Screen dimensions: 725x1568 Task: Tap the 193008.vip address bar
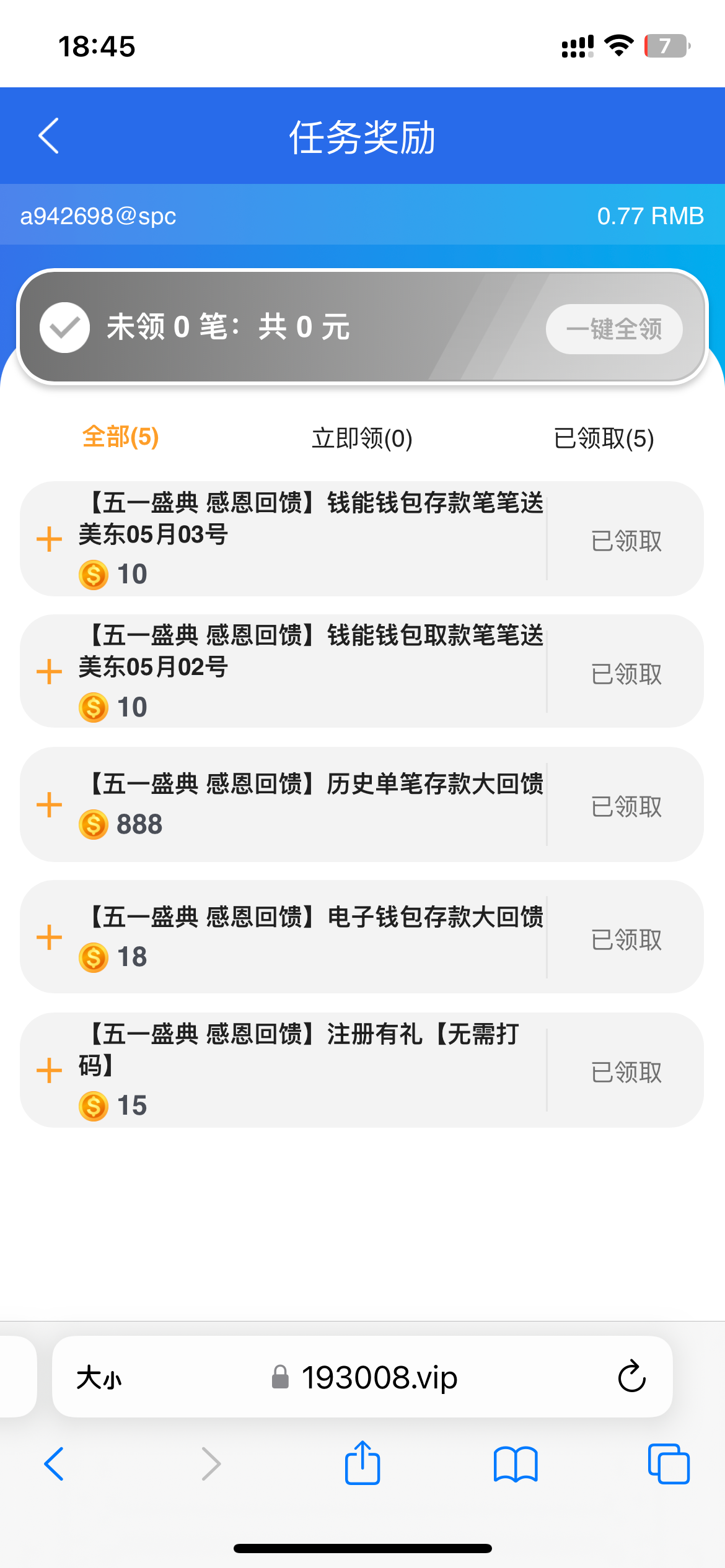(x=378, y=1377)
